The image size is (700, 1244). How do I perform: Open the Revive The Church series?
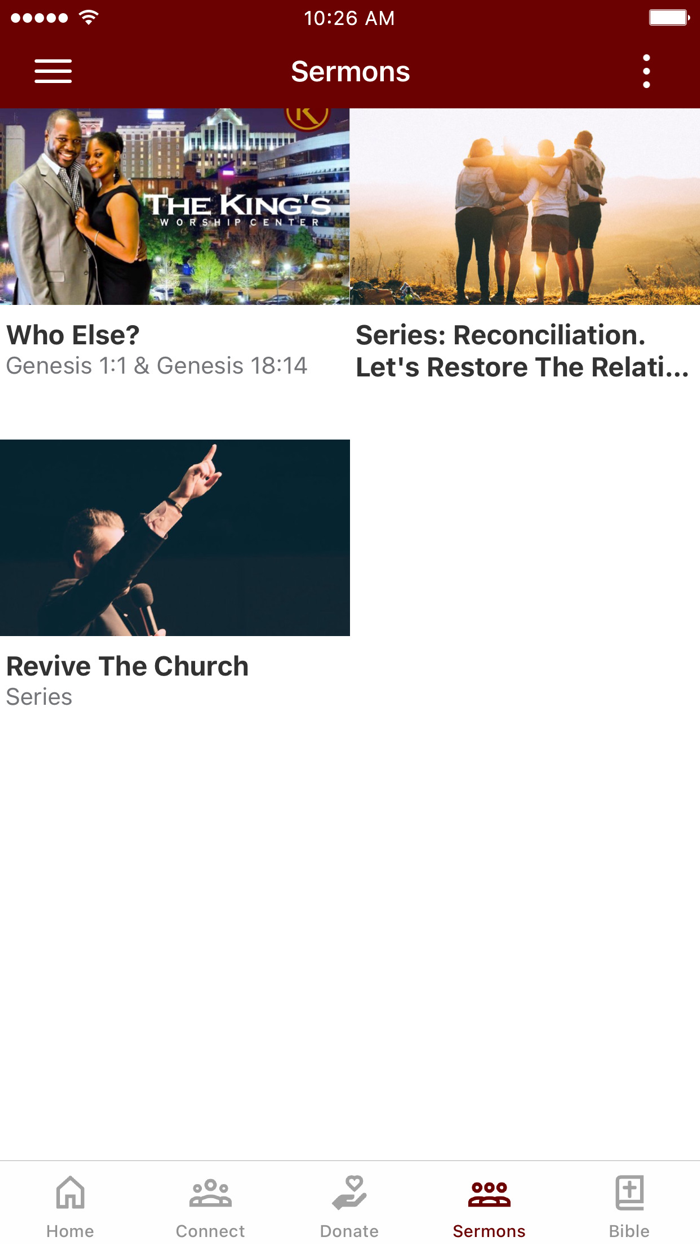pos(175,576)
